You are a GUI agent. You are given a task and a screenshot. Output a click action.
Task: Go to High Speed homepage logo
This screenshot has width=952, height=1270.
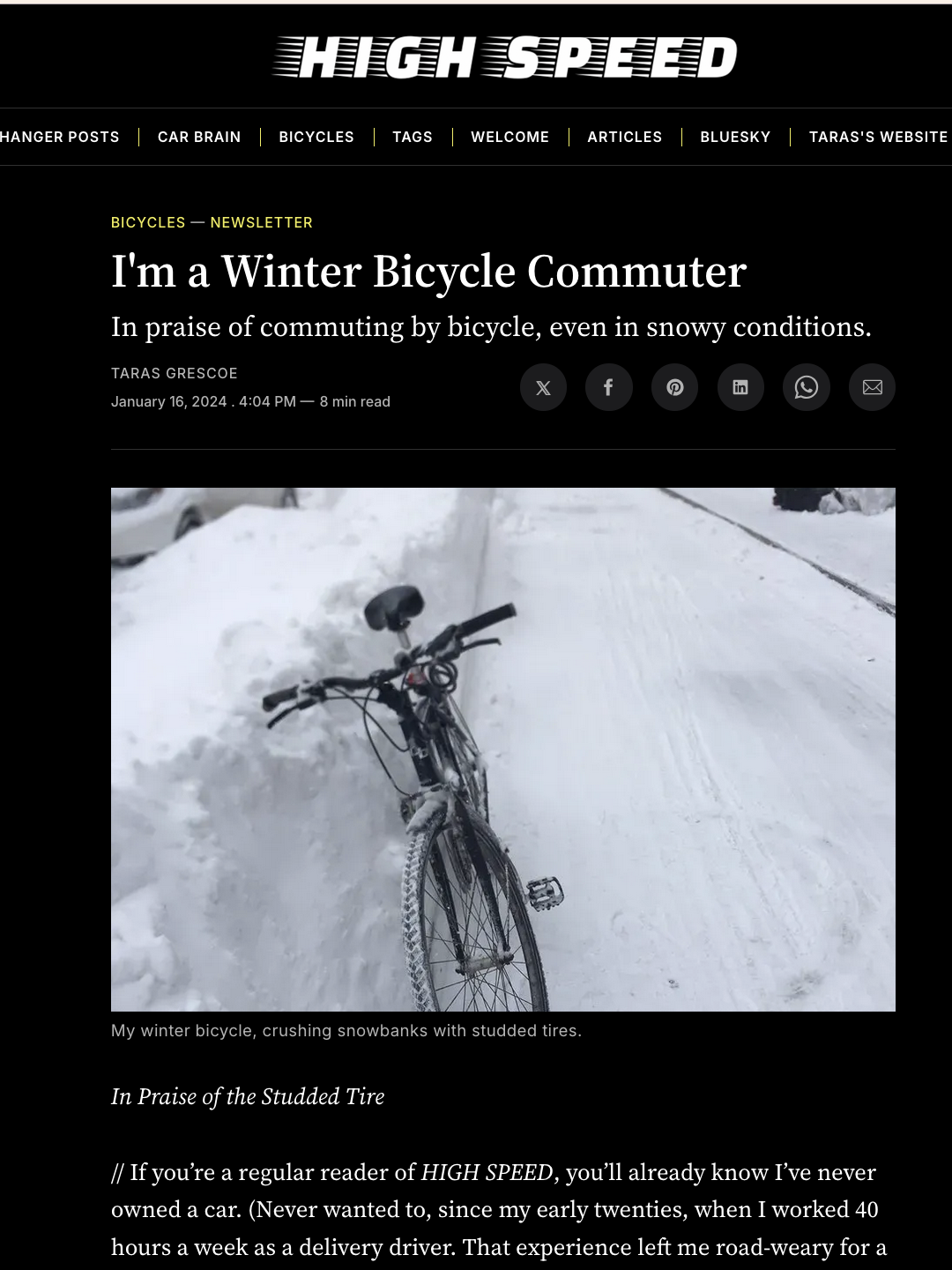point(504,57)
